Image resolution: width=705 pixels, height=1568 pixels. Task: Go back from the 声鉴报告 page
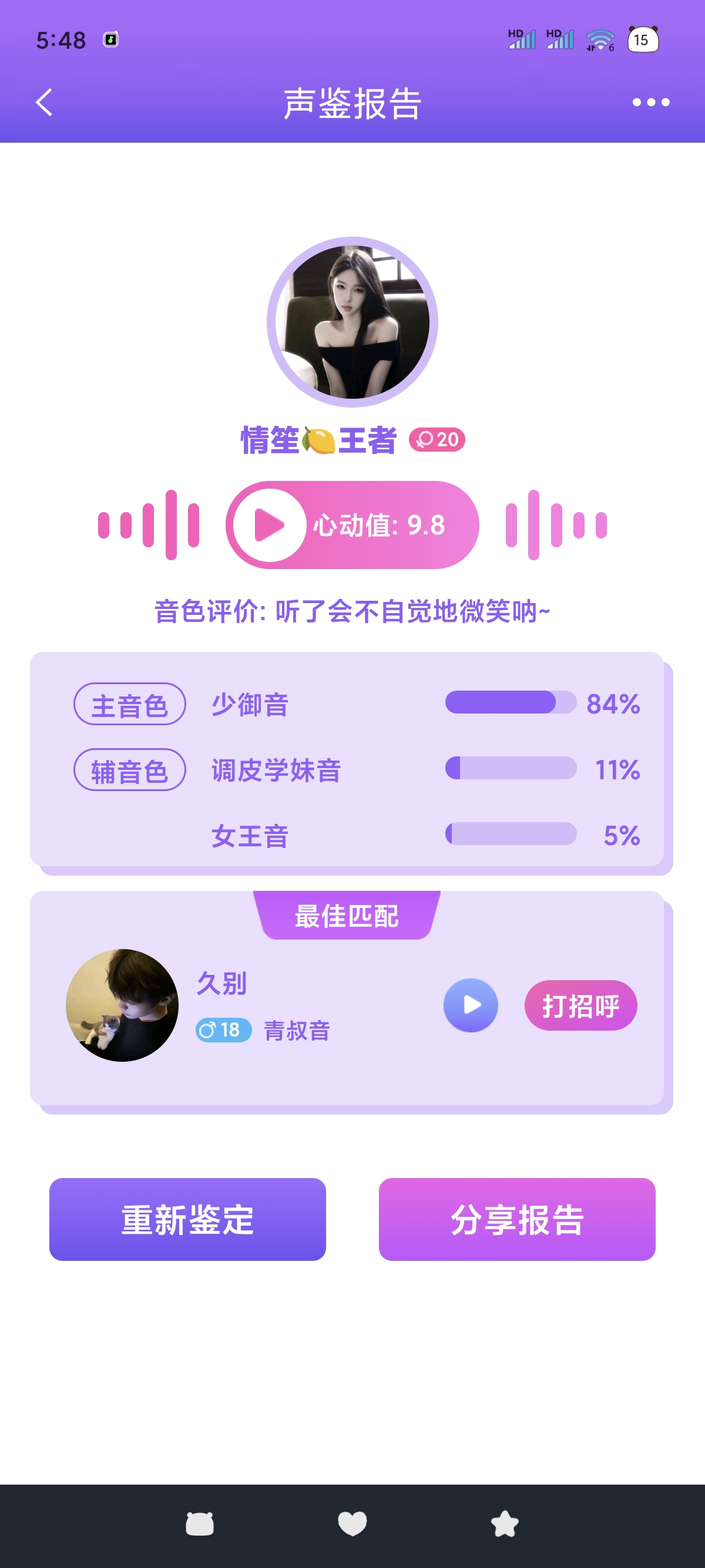(44, 102)
